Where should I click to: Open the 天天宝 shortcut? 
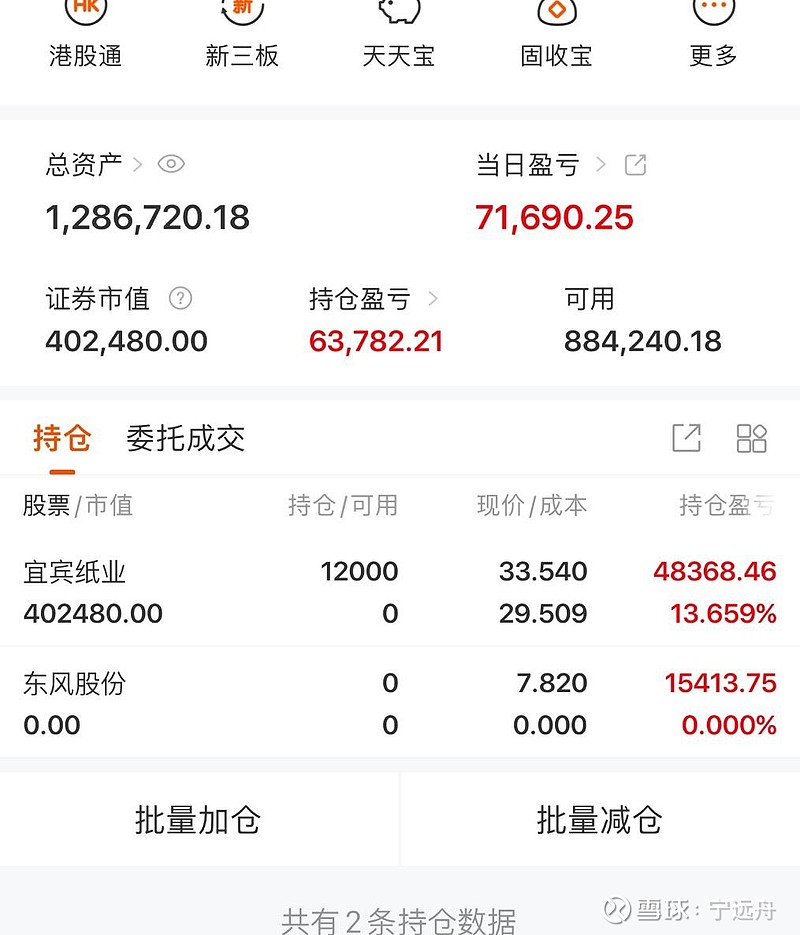(x=399, y=35)
